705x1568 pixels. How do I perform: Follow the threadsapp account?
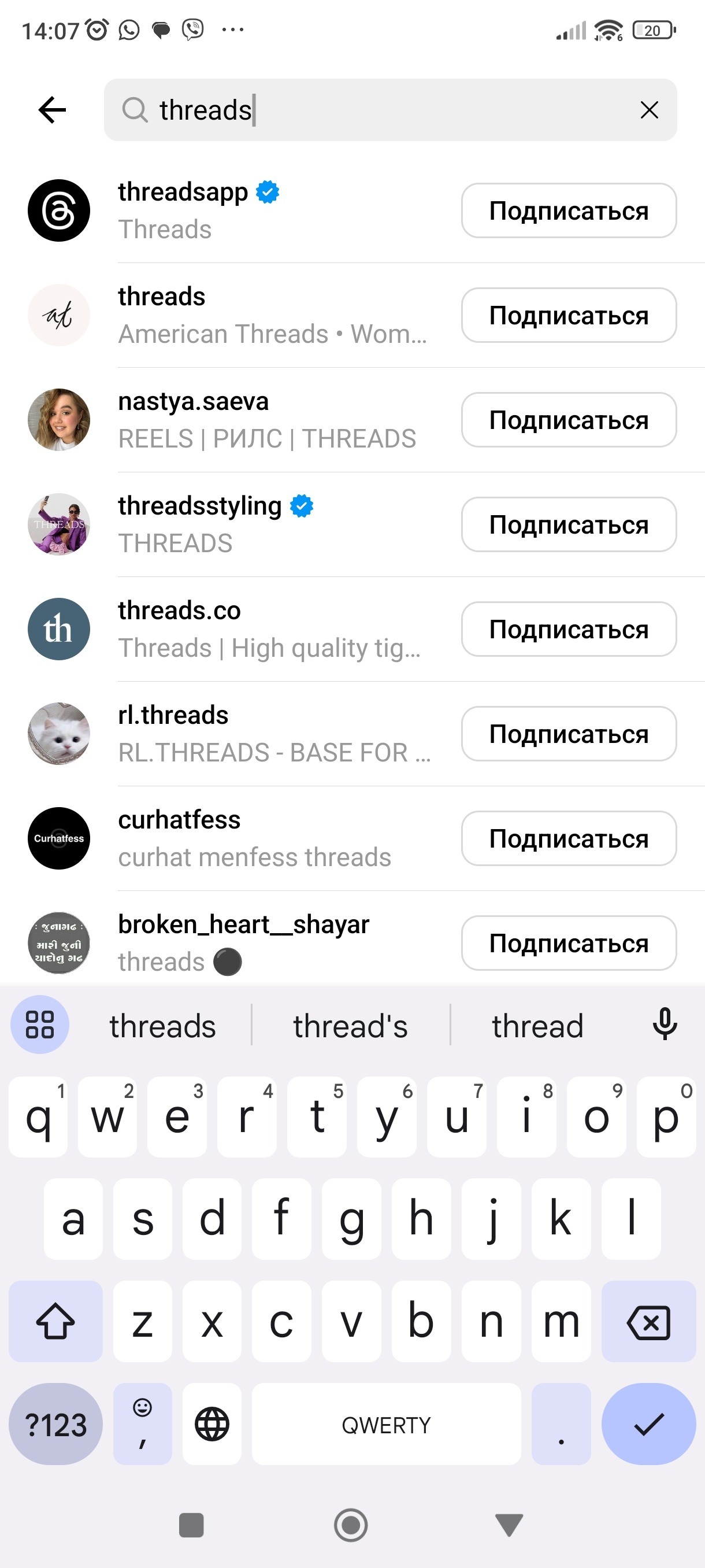568,210
